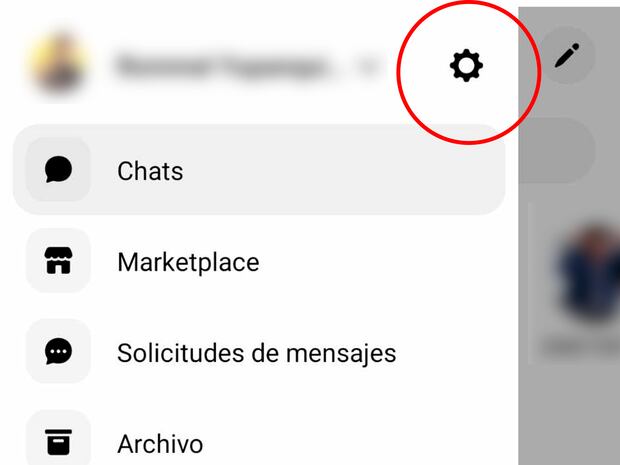The width and height of the screenshot is (620, 465).
Task: Open settings via the gear icon
Action: 465,67
